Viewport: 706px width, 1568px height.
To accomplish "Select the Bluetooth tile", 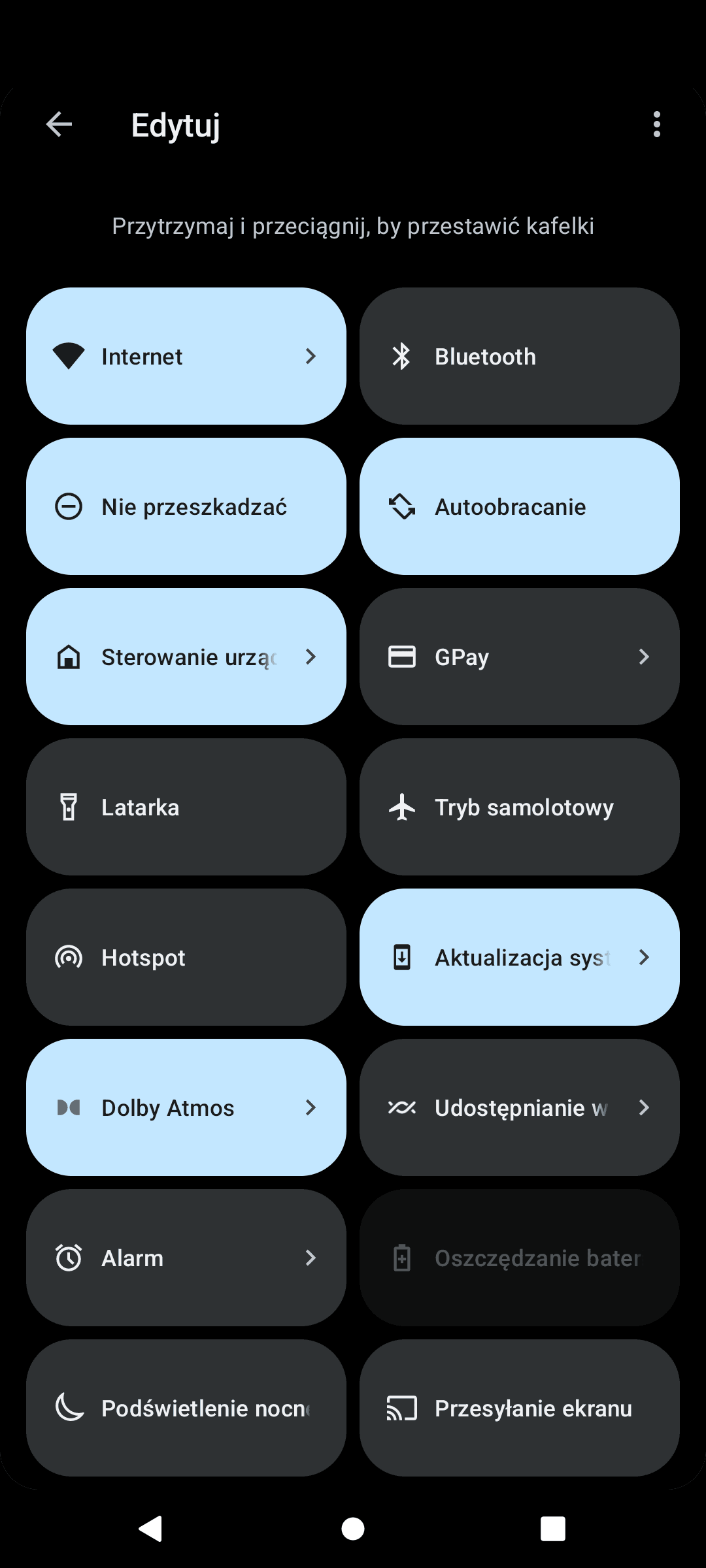I will [520, 356].
